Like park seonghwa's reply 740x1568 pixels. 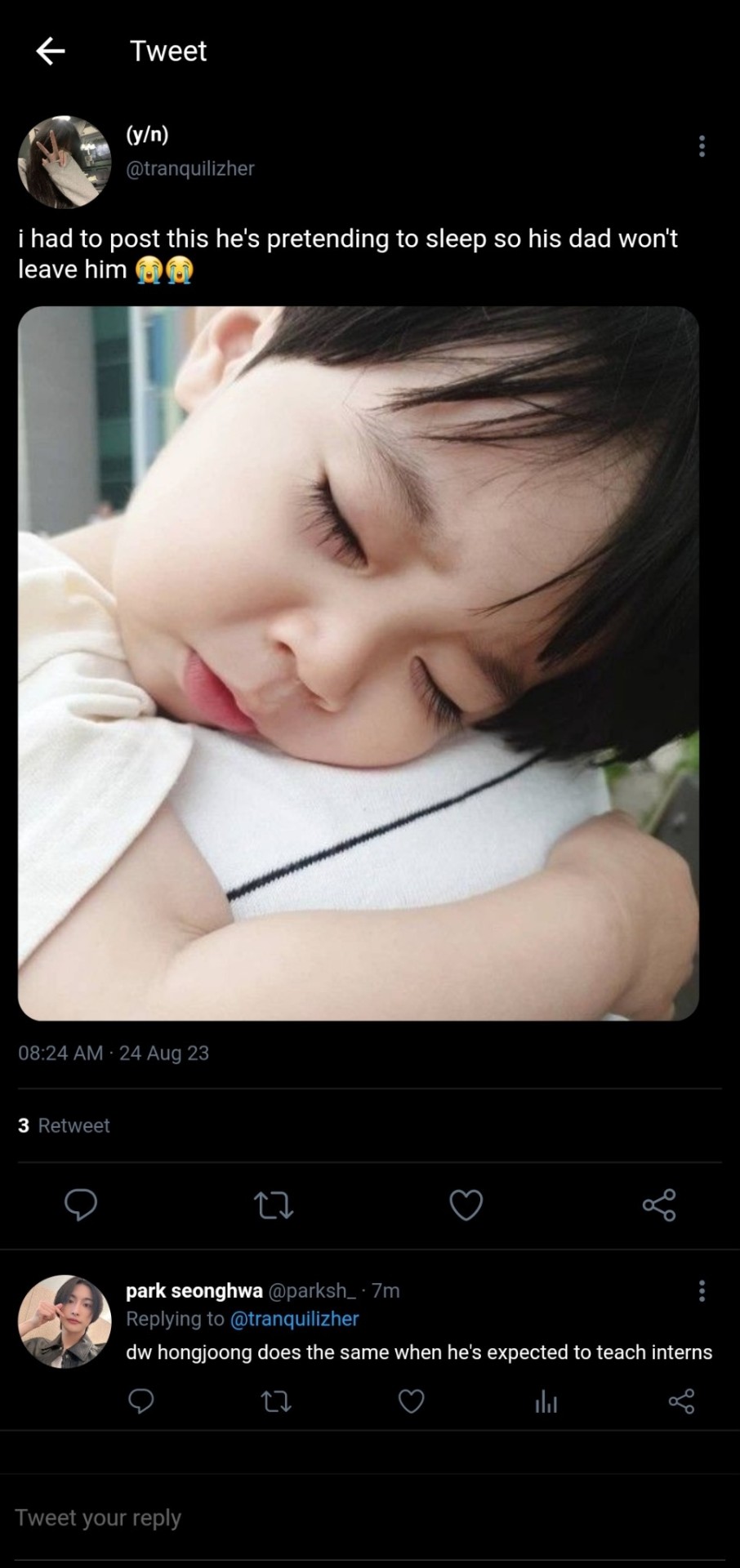coord(411,1402)
